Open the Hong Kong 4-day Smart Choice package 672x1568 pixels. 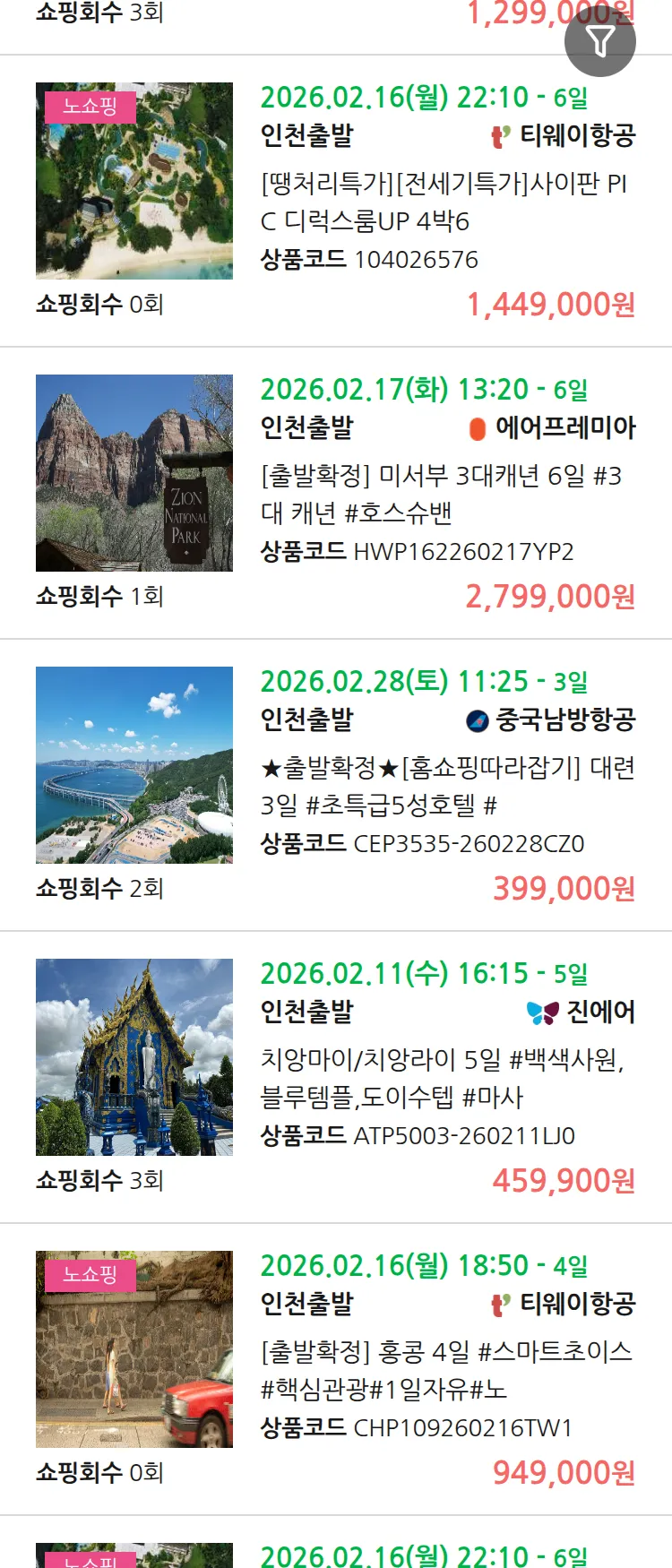pos(446,1371)
